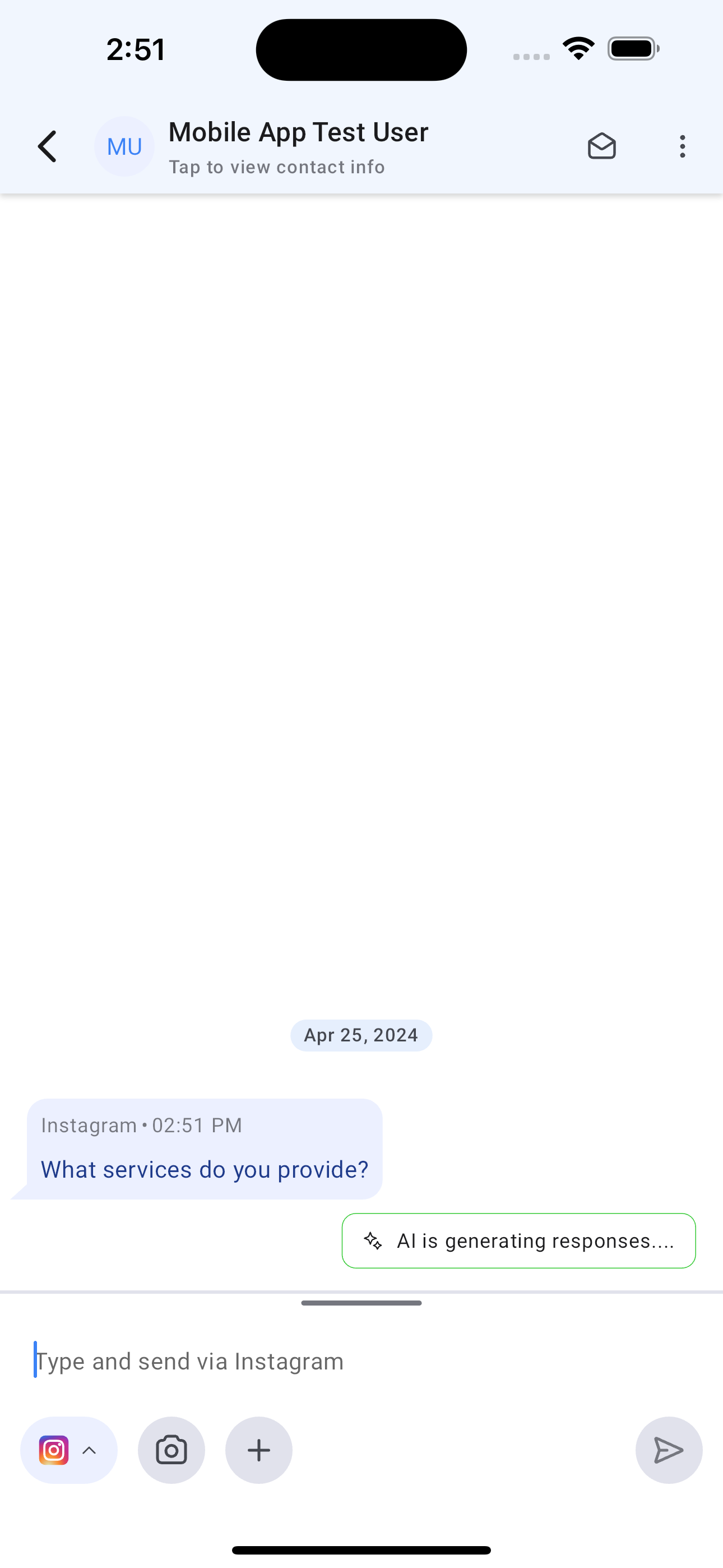This screenshot has height=1568, width=723.
Task: Open the three-dot overflow menu
Action: point(682,147)
